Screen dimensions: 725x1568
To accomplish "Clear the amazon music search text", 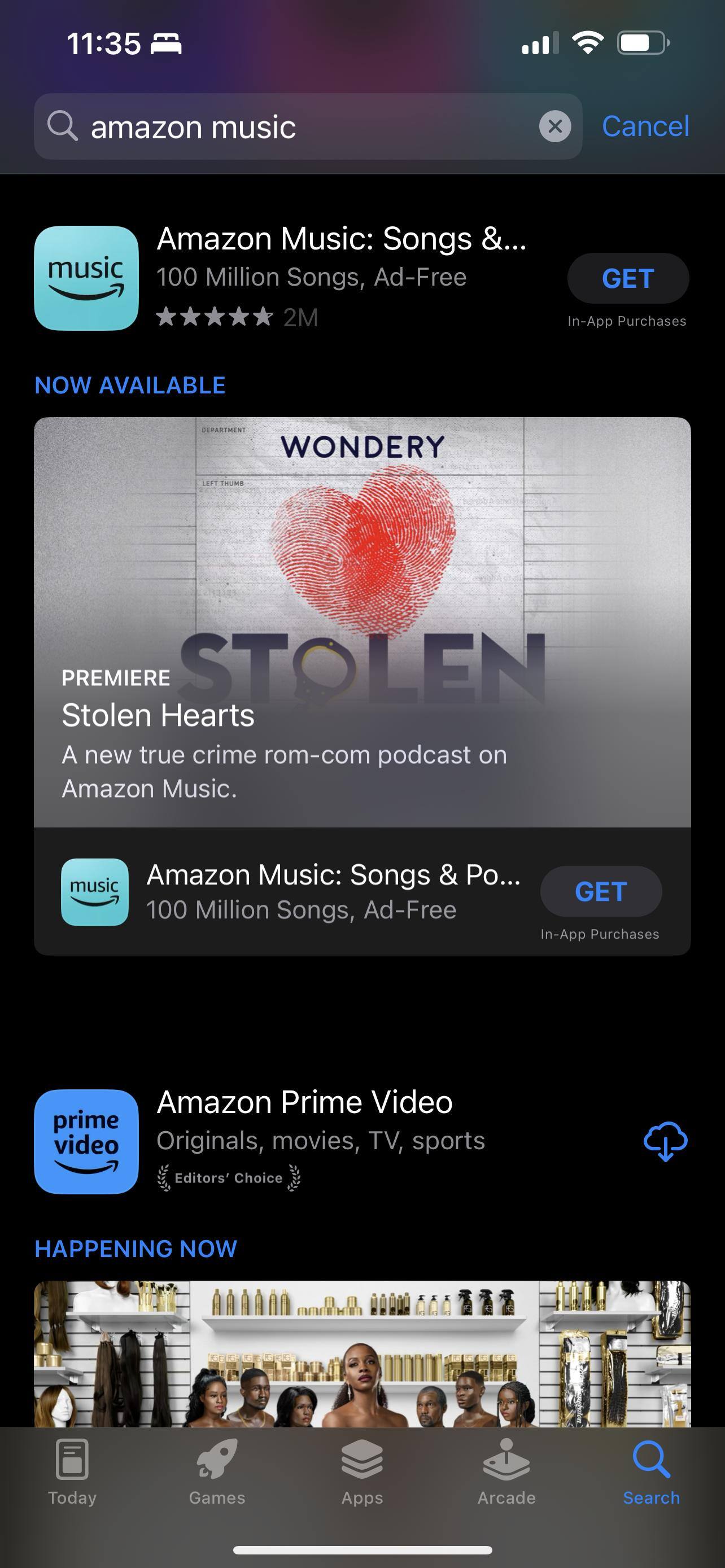I will tap(554, 126).
